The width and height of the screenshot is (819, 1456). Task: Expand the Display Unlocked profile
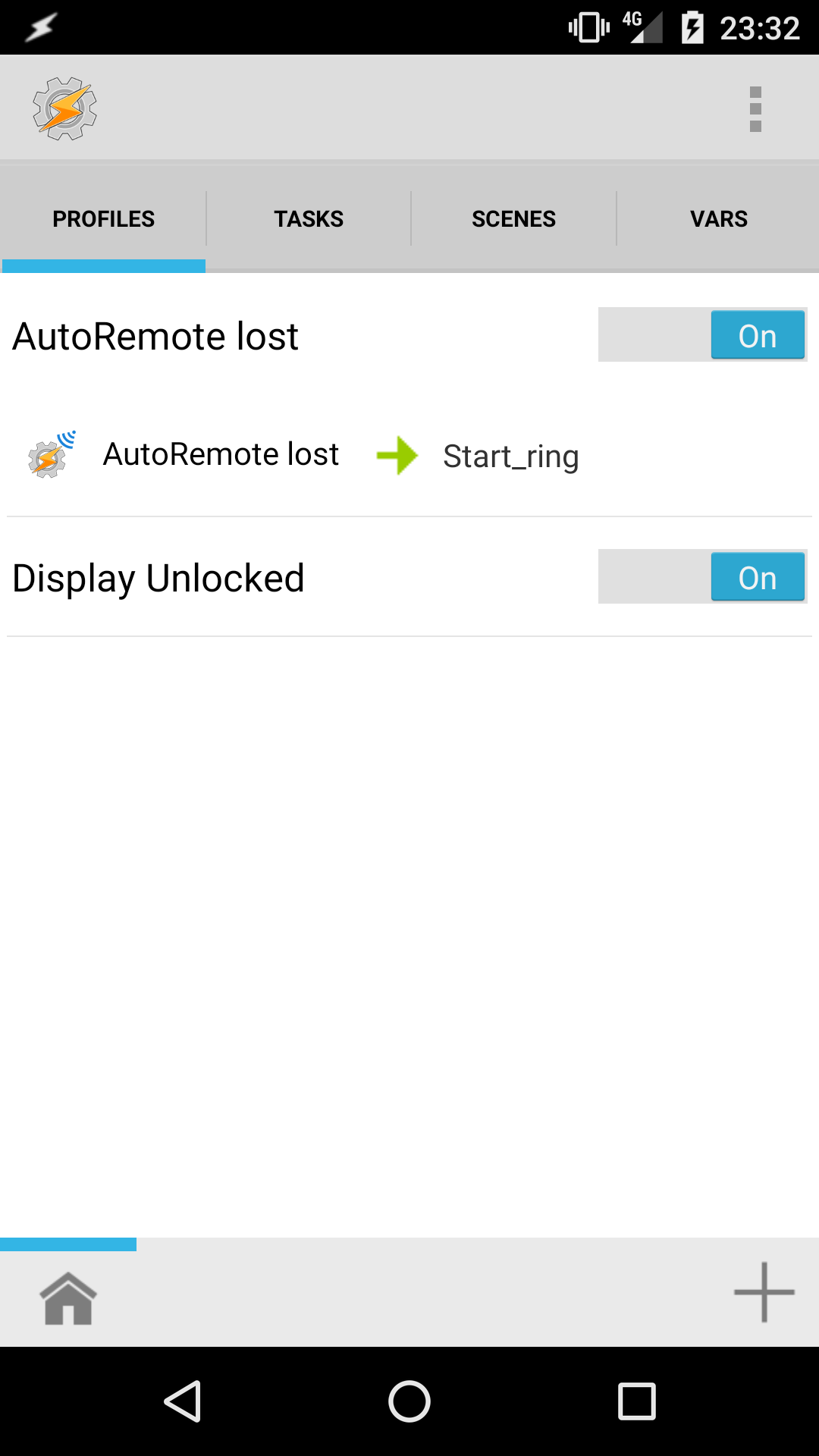[158, 578]
